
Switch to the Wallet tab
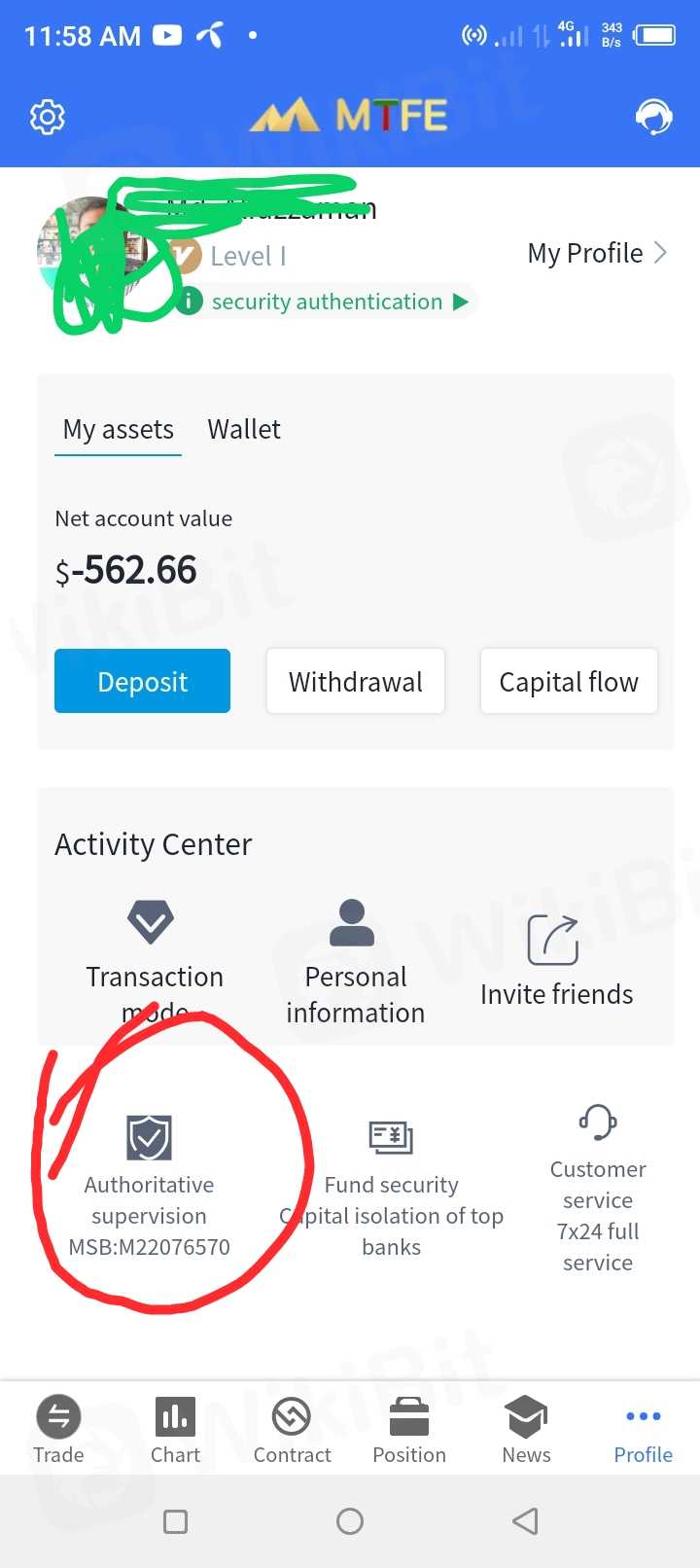[244, 429]
